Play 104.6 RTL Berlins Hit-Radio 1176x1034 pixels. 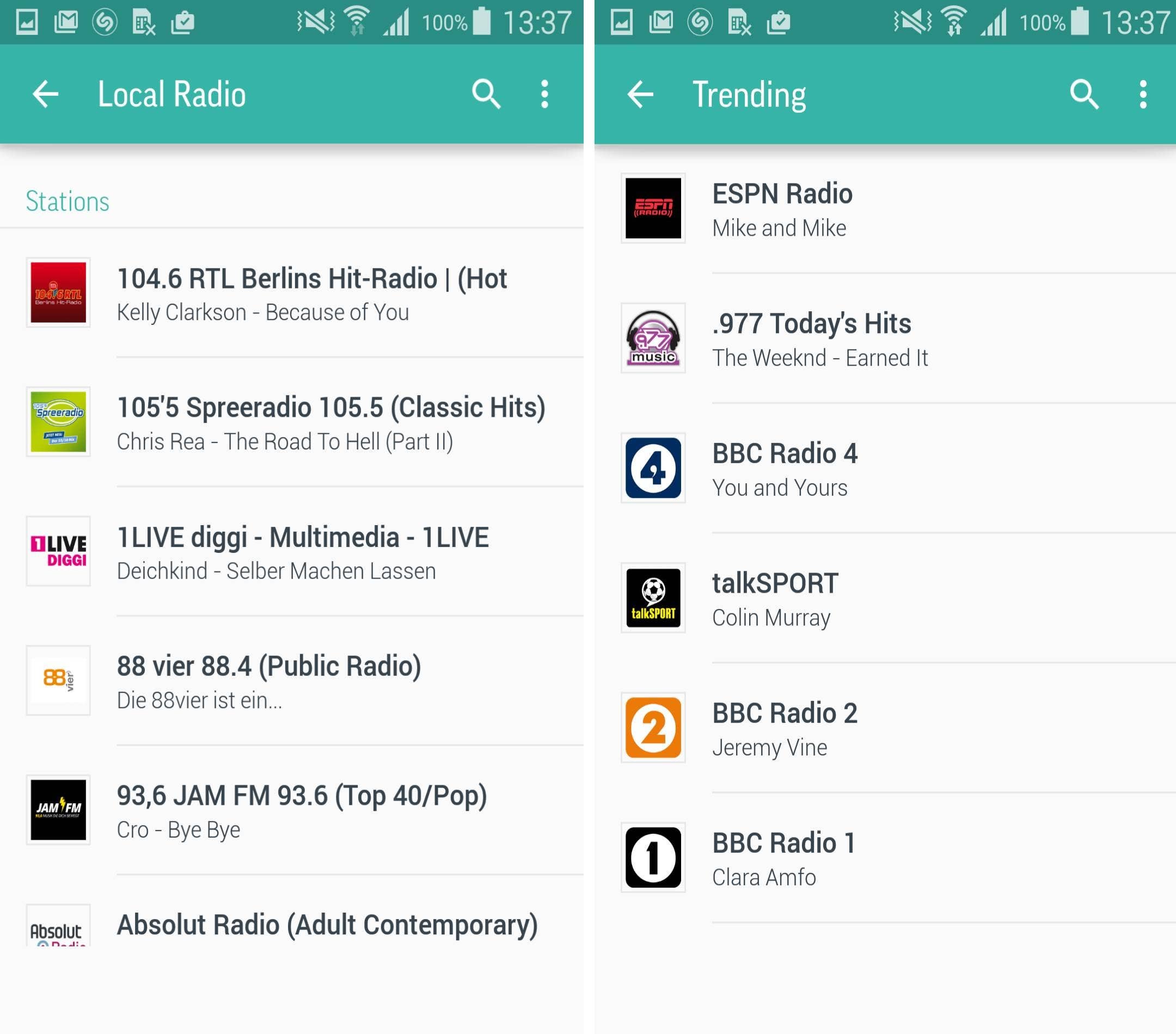click(x=311, y=293)
